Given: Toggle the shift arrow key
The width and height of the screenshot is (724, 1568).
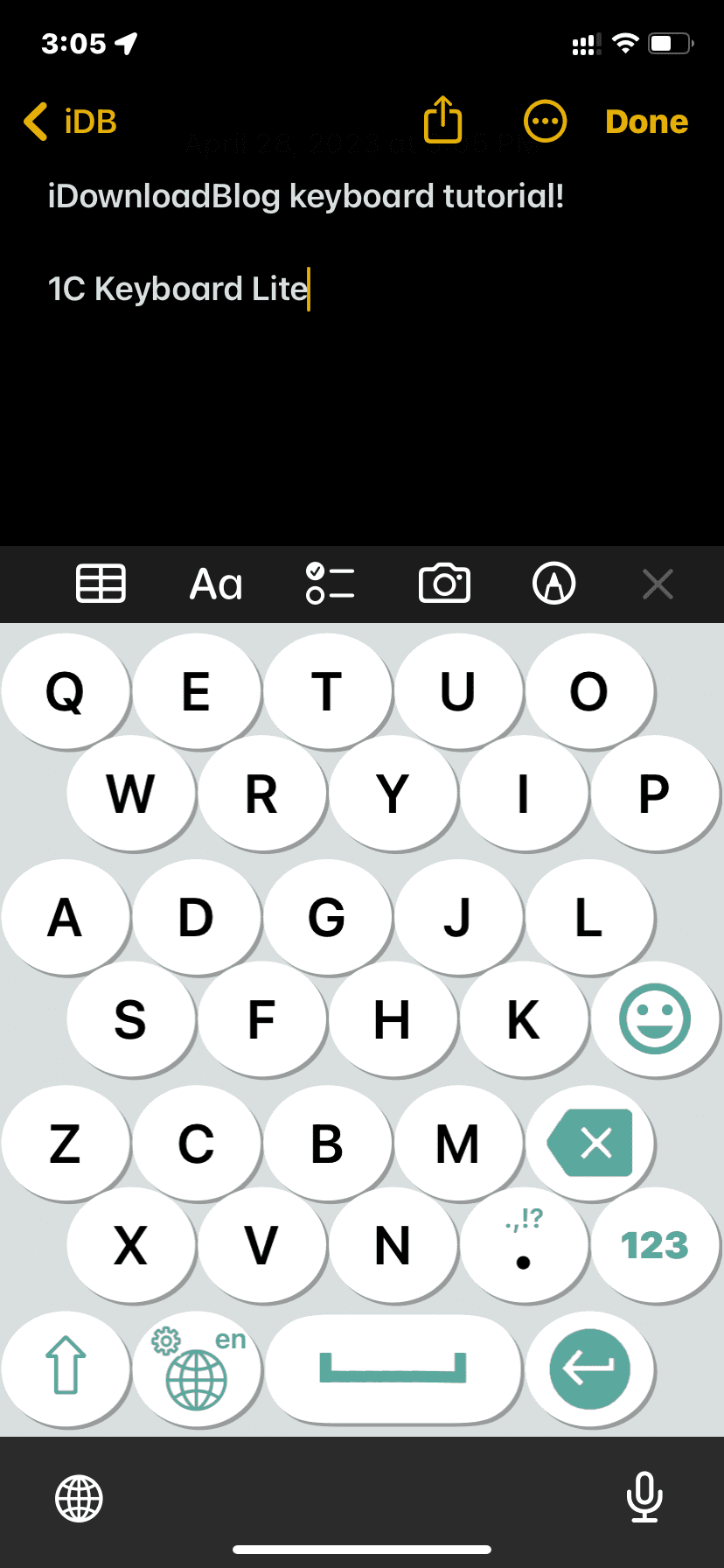Looking at the screenshot, I should click(x=66, y=1367).
